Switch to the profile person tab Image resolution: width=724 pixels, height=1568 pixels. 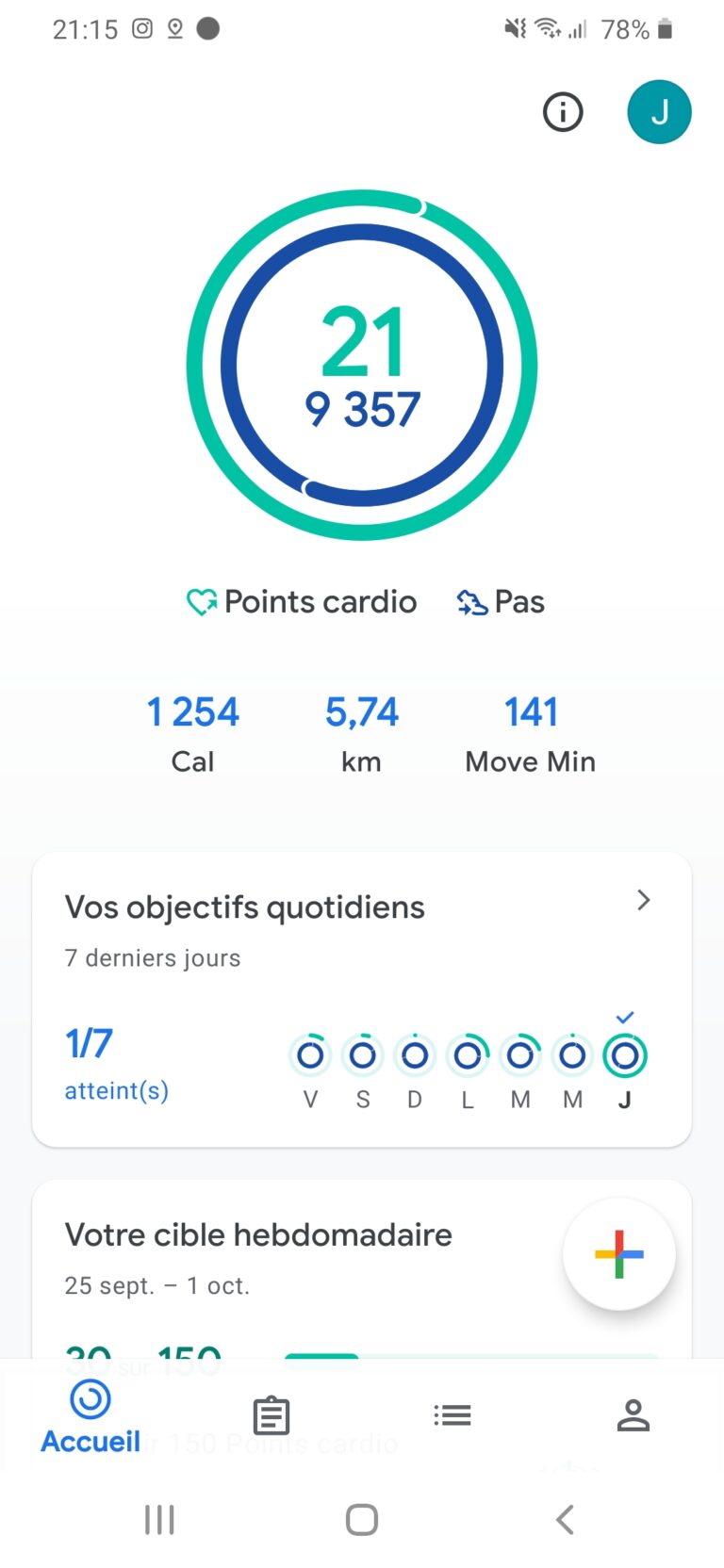(x=633, y=1415)
